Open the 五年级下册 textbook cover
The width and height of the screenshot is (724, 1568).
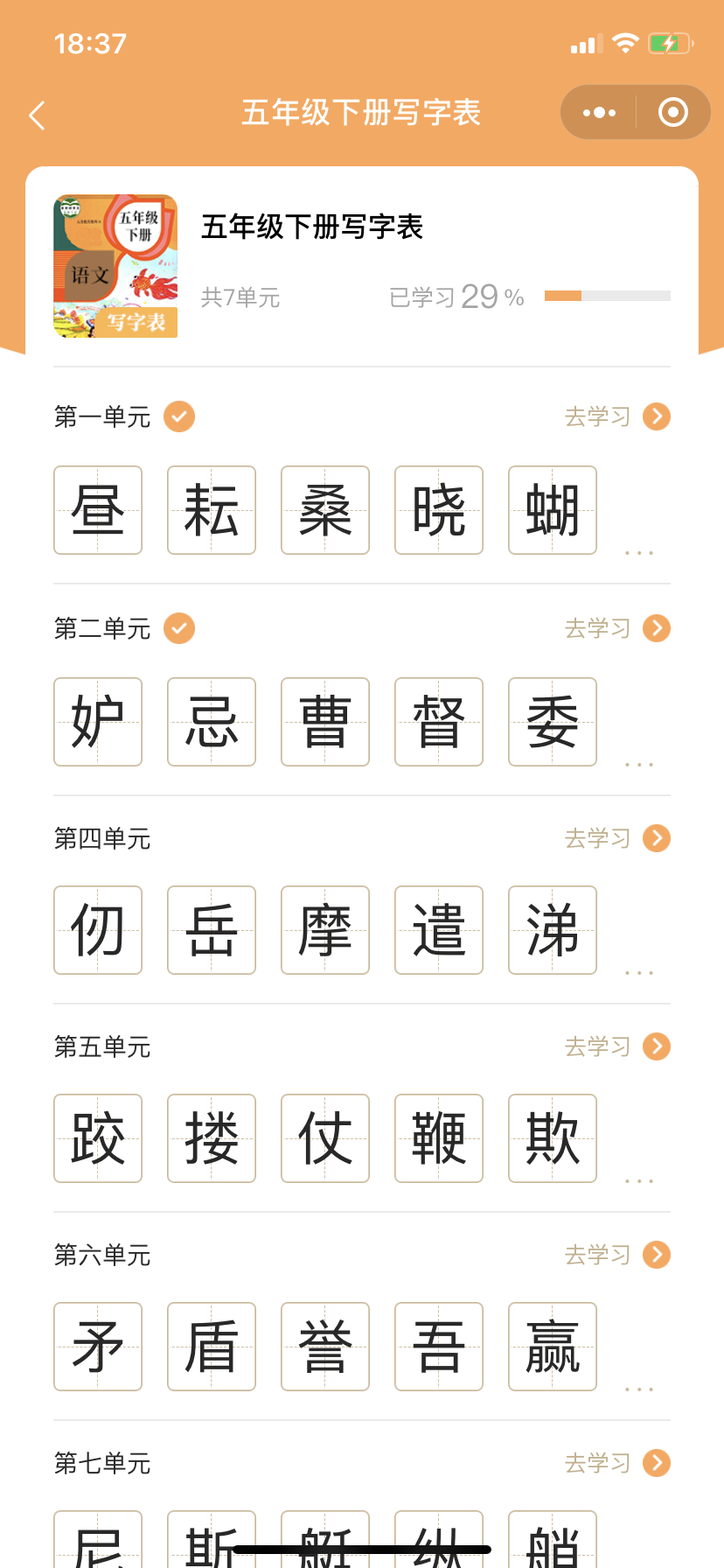[x=115, y=266]
